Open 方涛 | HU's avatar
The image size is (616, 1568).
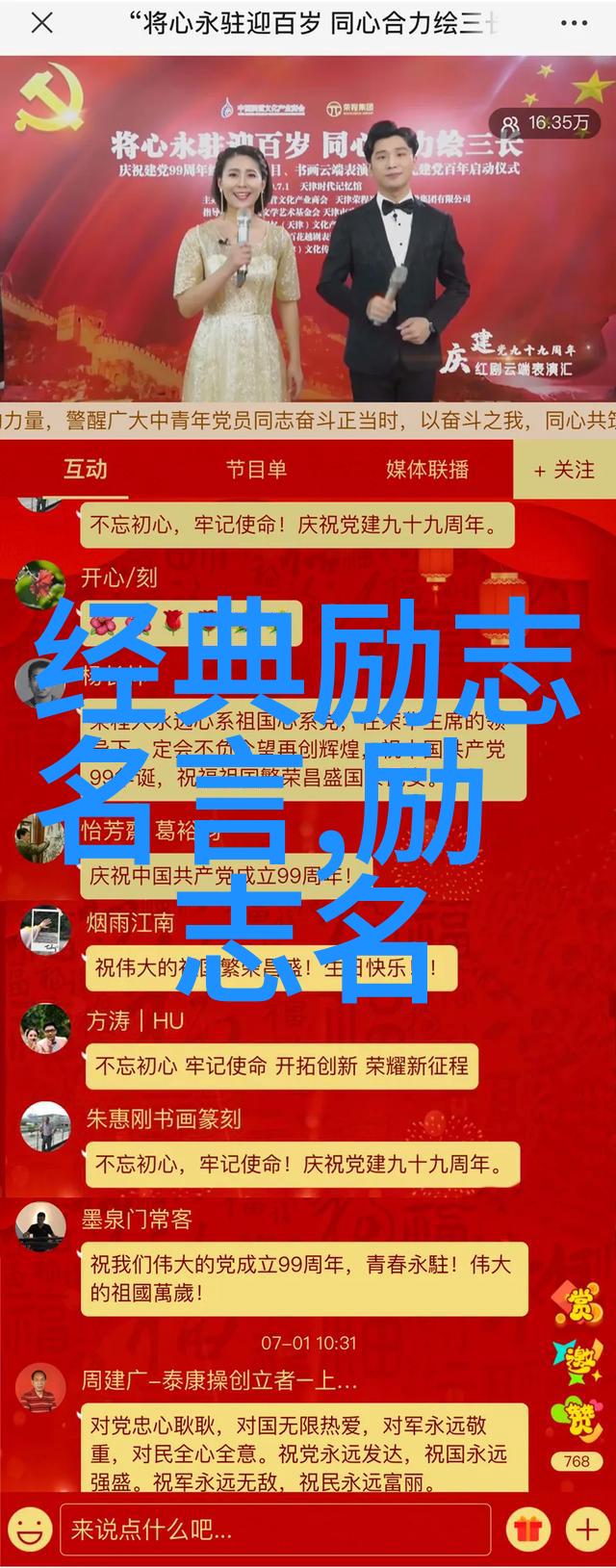pyautogui.click(x=45, y=1028)
